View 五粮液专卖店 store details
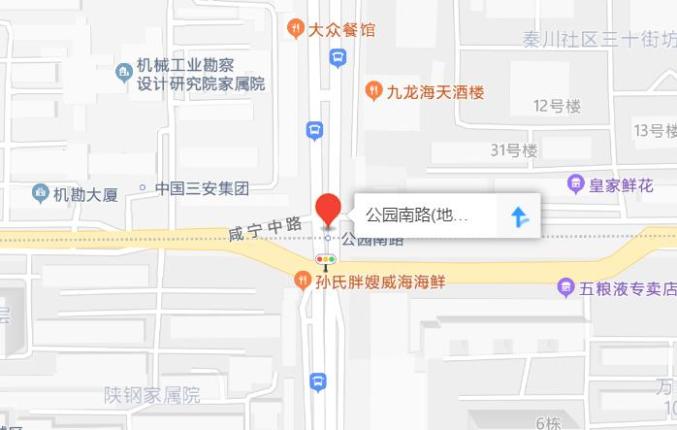The height and width of the screenshot is (430, 677). (567, 289)
